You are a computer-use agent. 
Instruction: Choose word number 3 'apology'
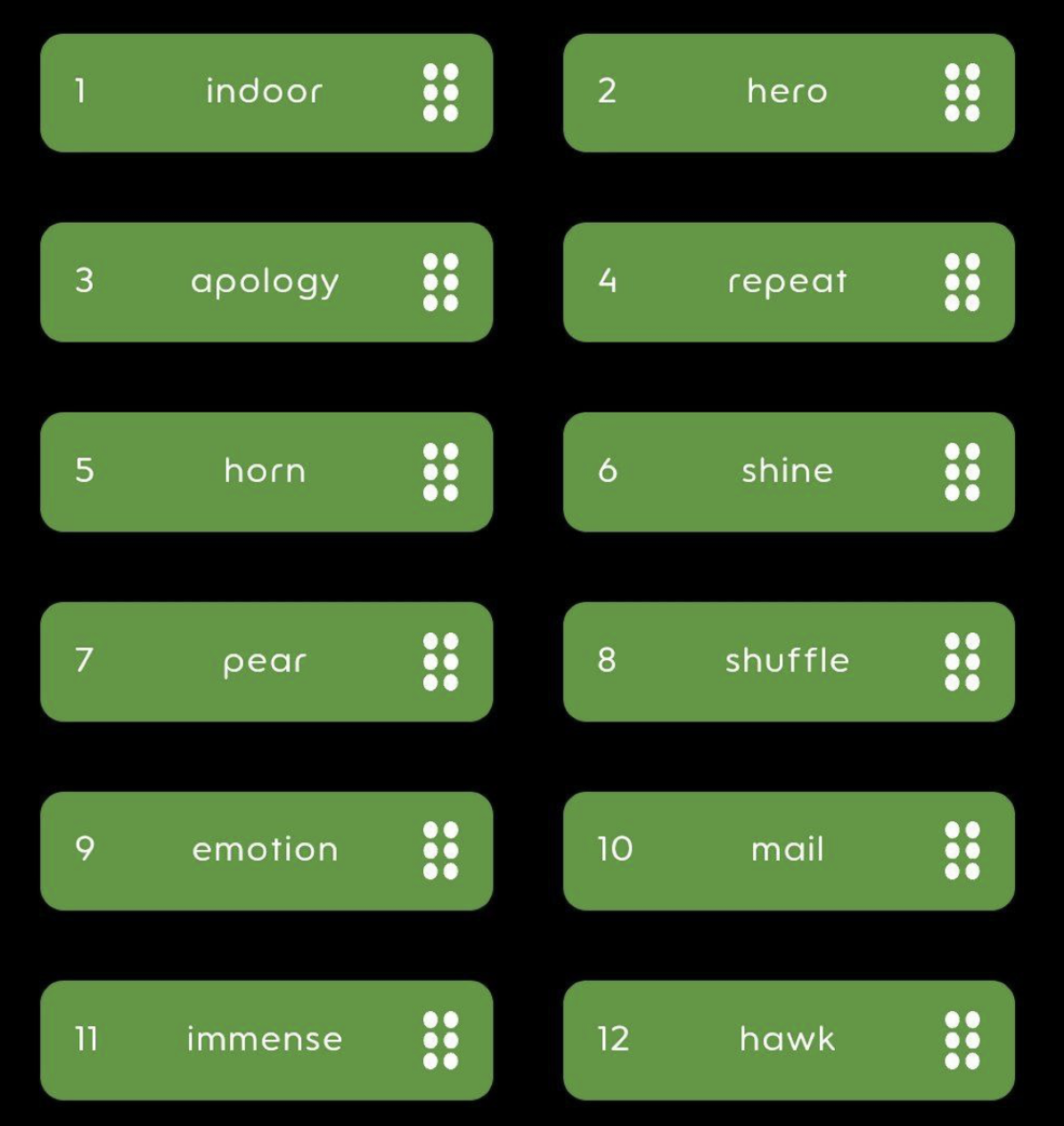(265, 282)
